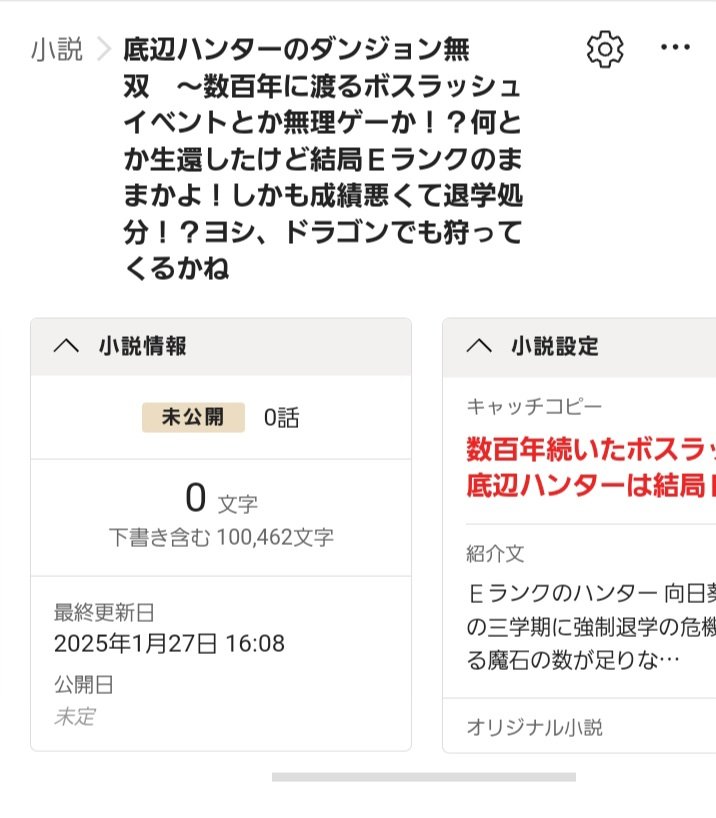Collapse the 小説情報 section

(66, 346)
